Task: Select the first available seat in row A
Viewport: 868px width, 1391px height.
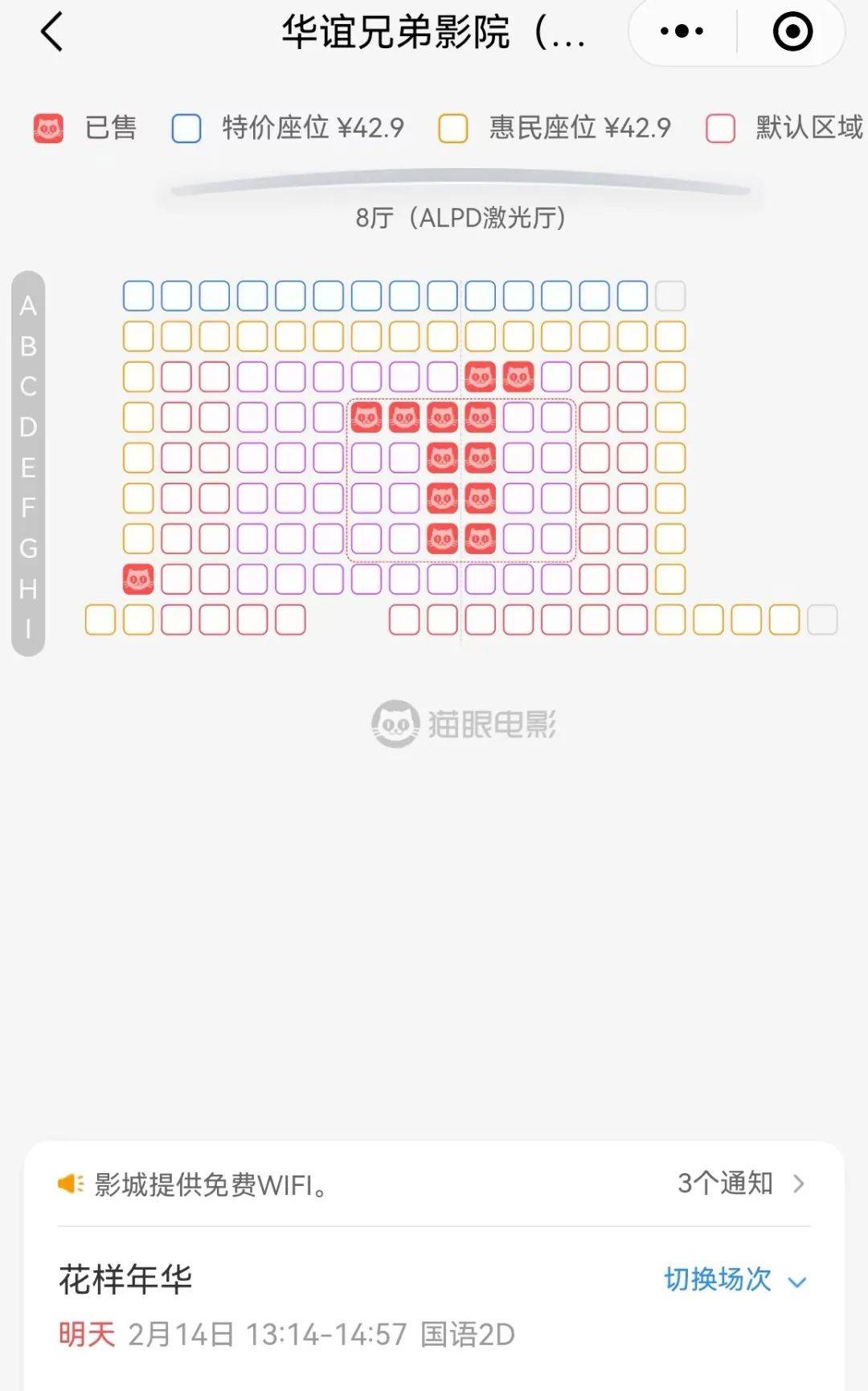Action: tap(138, 296)
